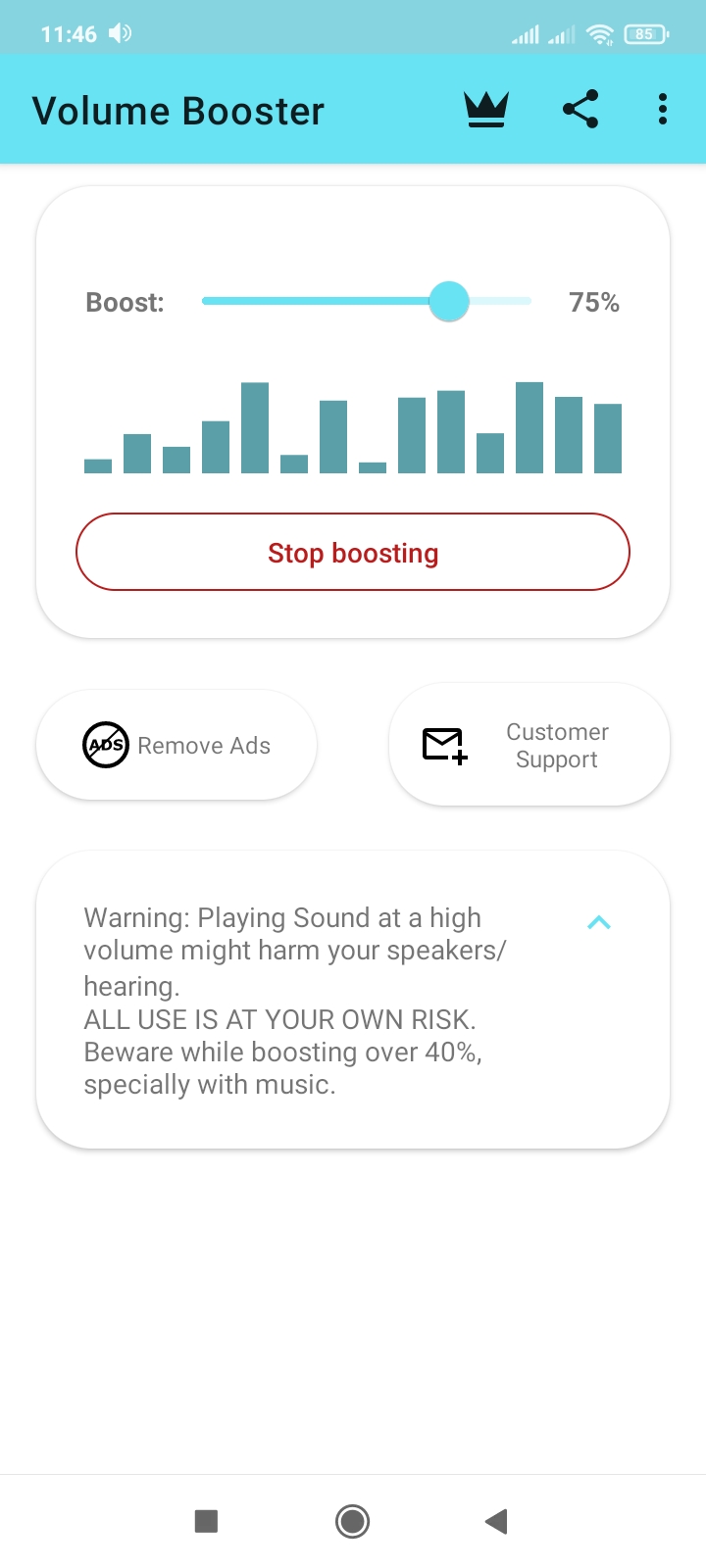Go back using the system back button
Viewport: 706px width, 1568px height.
point(496,1521)
